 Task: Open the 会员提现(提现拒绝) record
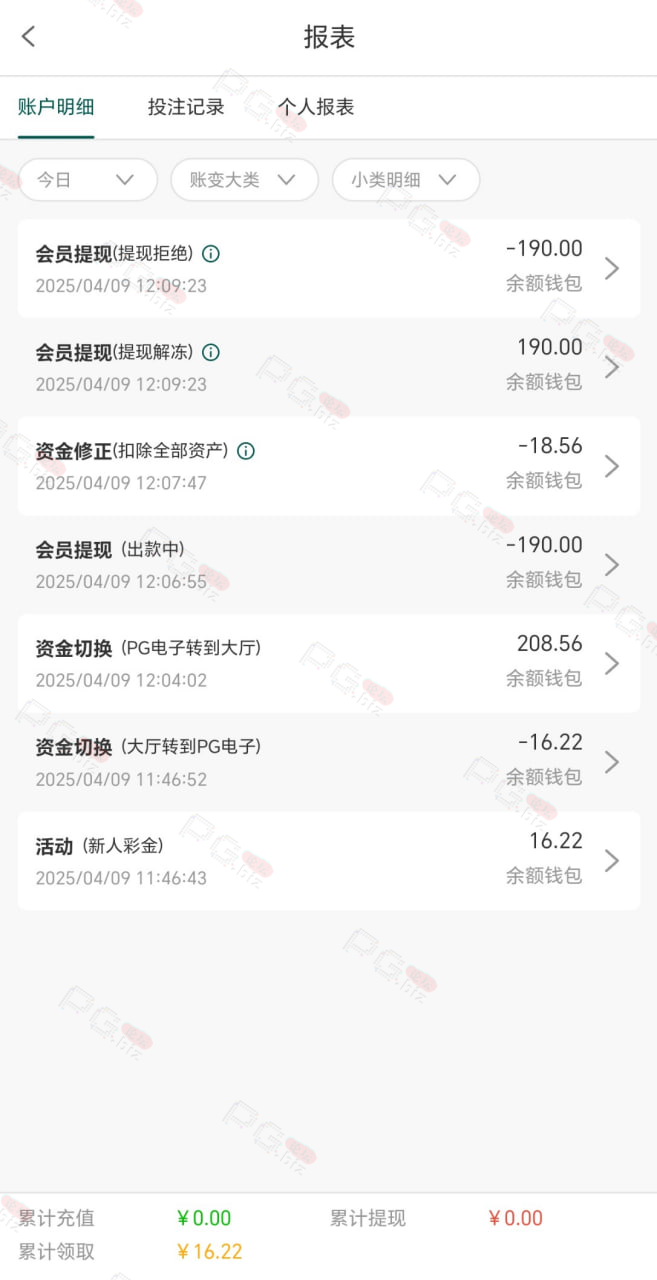click(329, 268)
